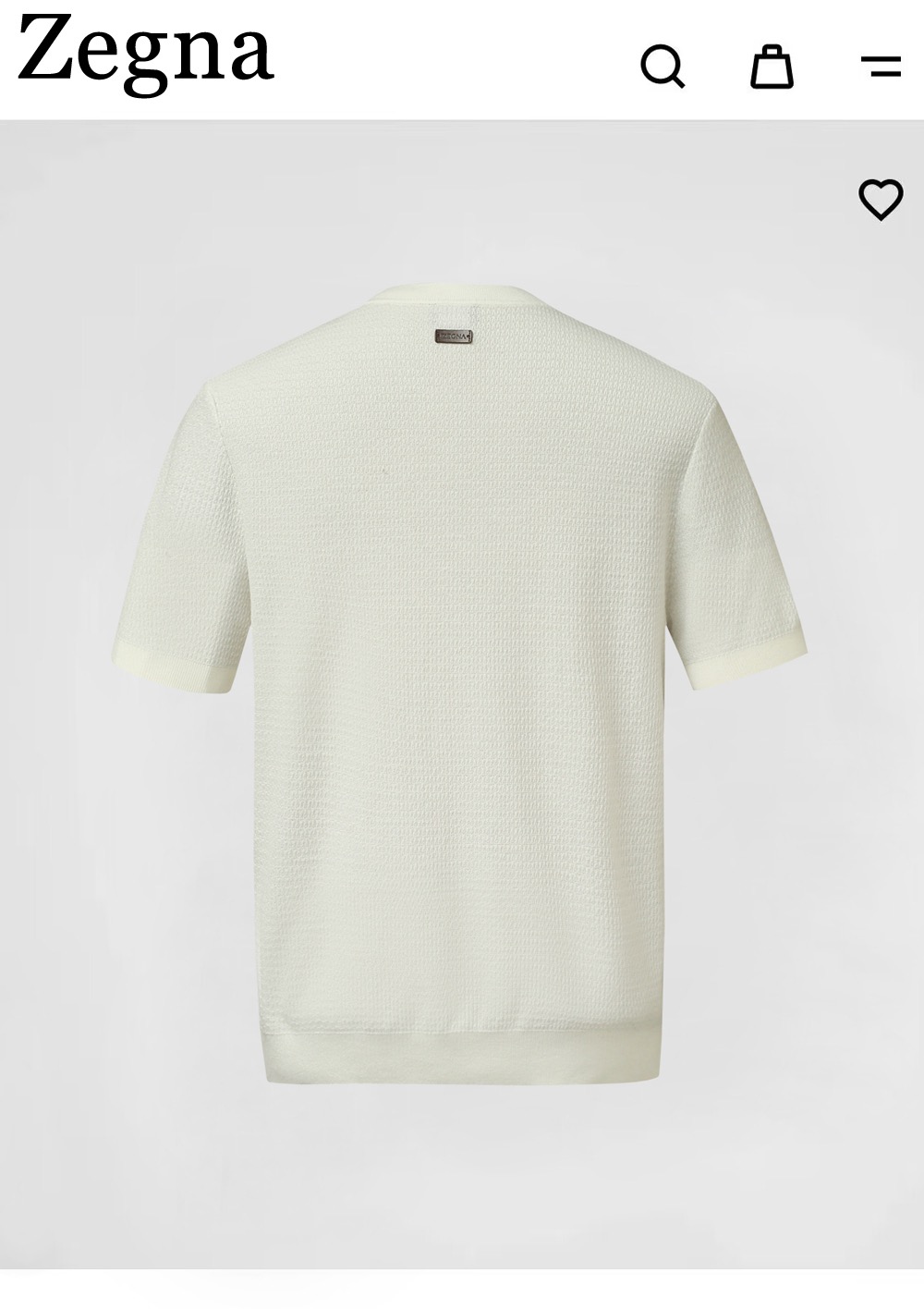The width and height of the screenshot is (924, 1309).
Task: Open the shopping bag
Action: tap(772, 66)
